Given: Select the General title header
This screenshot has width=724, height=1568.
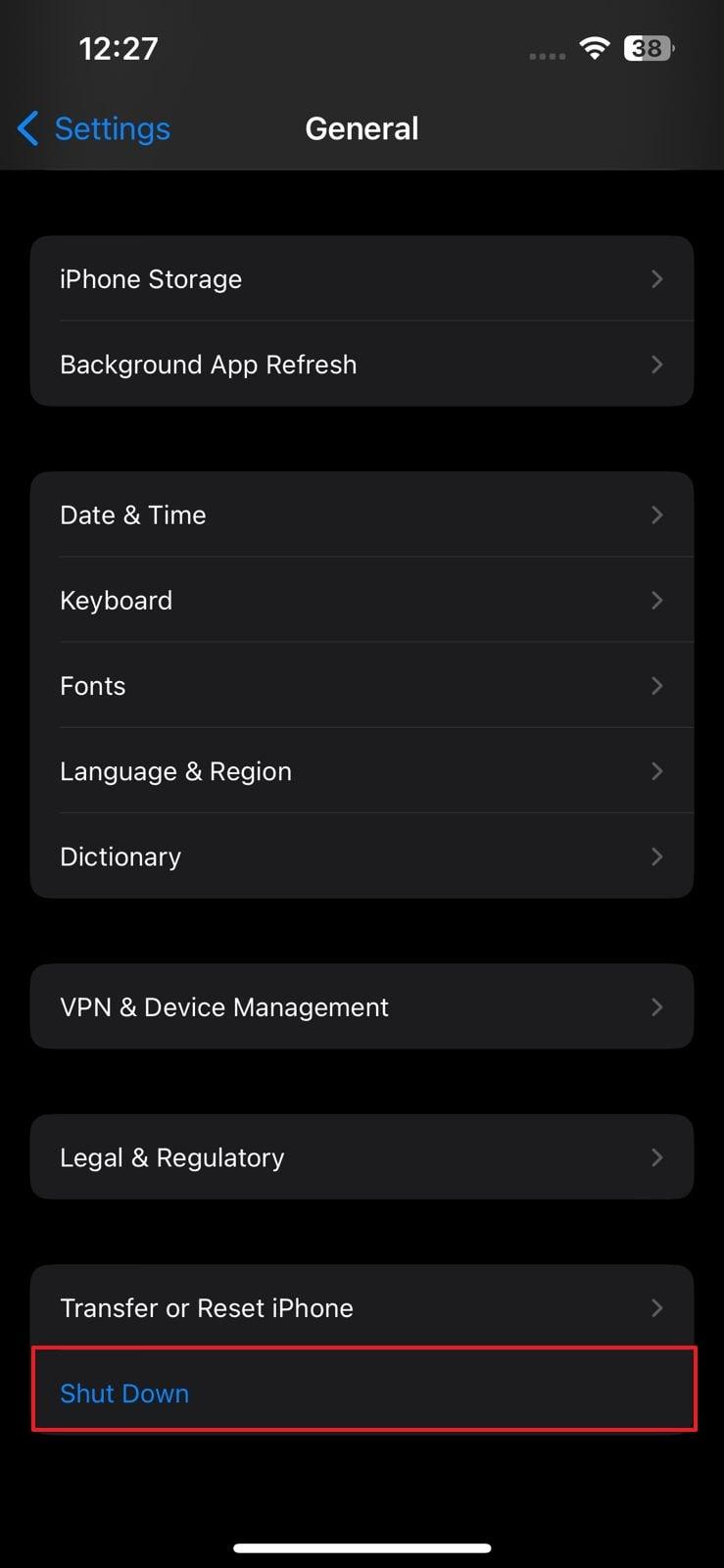Looking at the screenshot, I should pyautogui.click(x=362, y=127).
